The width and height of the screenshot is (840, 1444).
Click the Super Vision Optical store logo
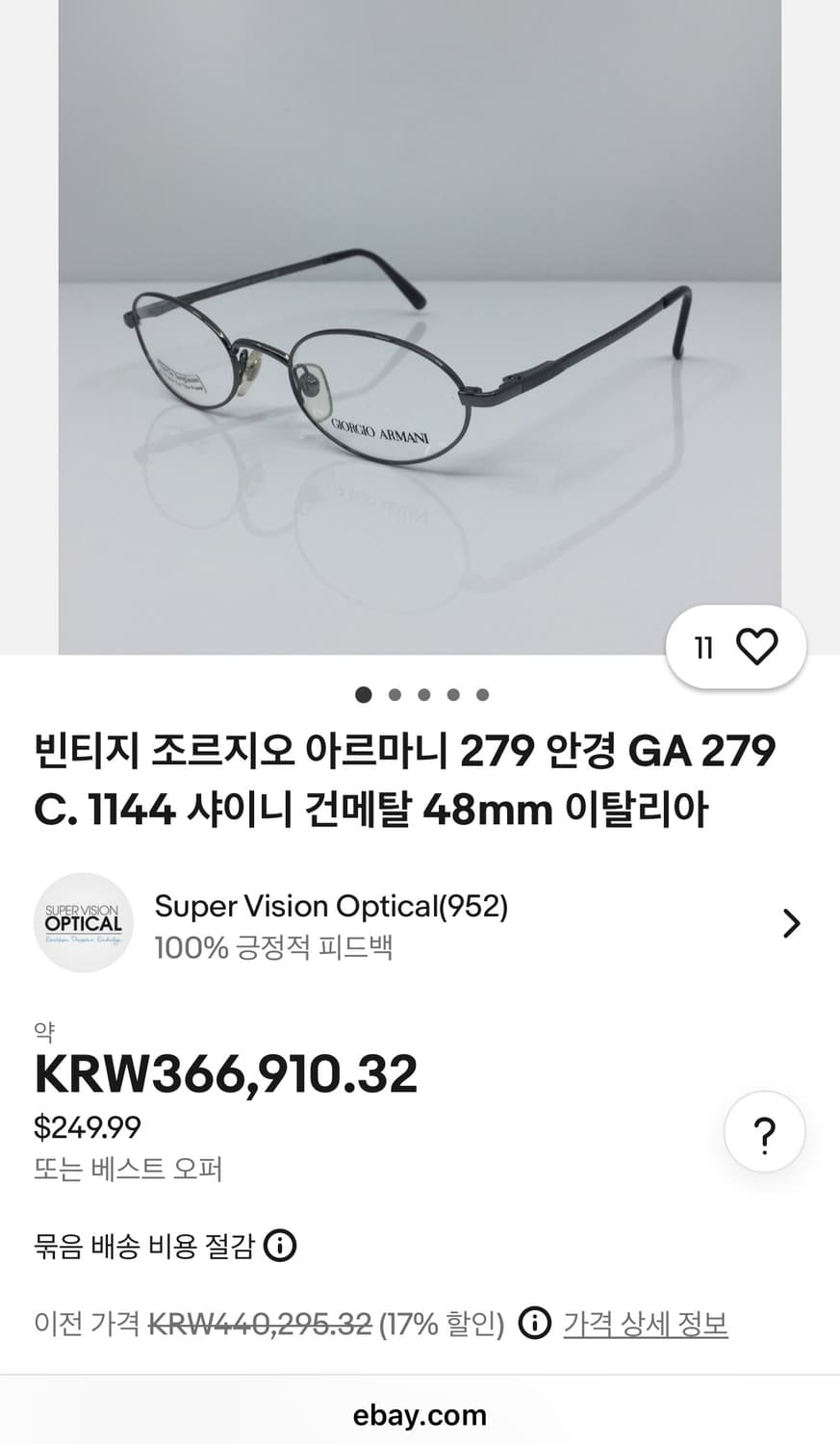point(83,922)
